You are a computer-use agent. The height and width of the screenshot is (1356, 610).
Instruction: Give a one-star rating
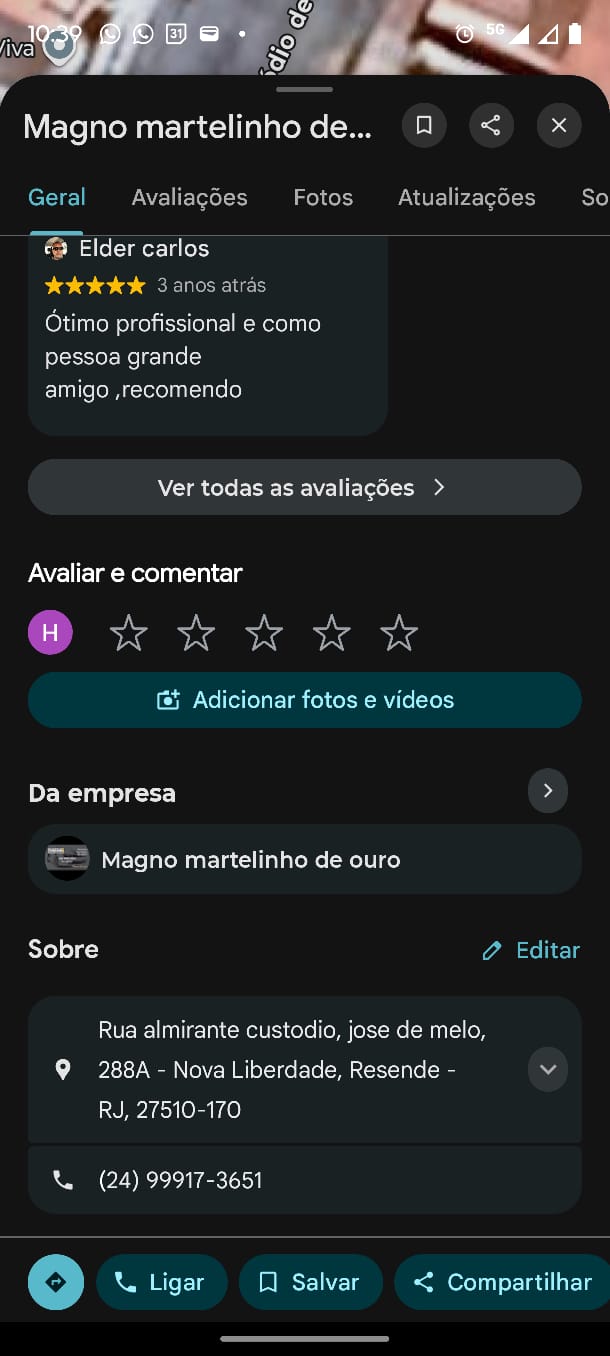(129, 633)
